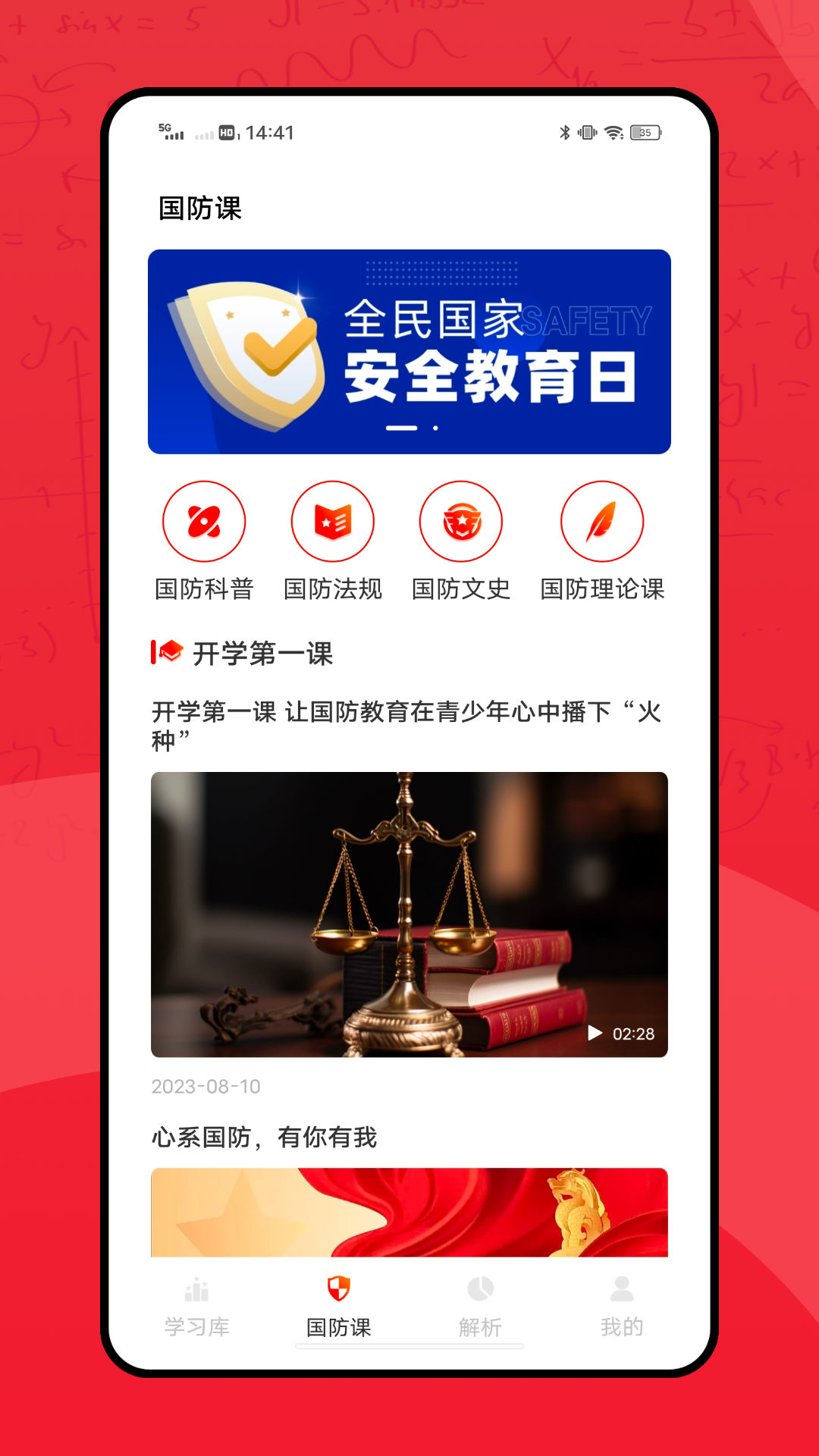Tap the 国防理论课 feather icon
This screenshot has width=819, height=1456.
601,522
